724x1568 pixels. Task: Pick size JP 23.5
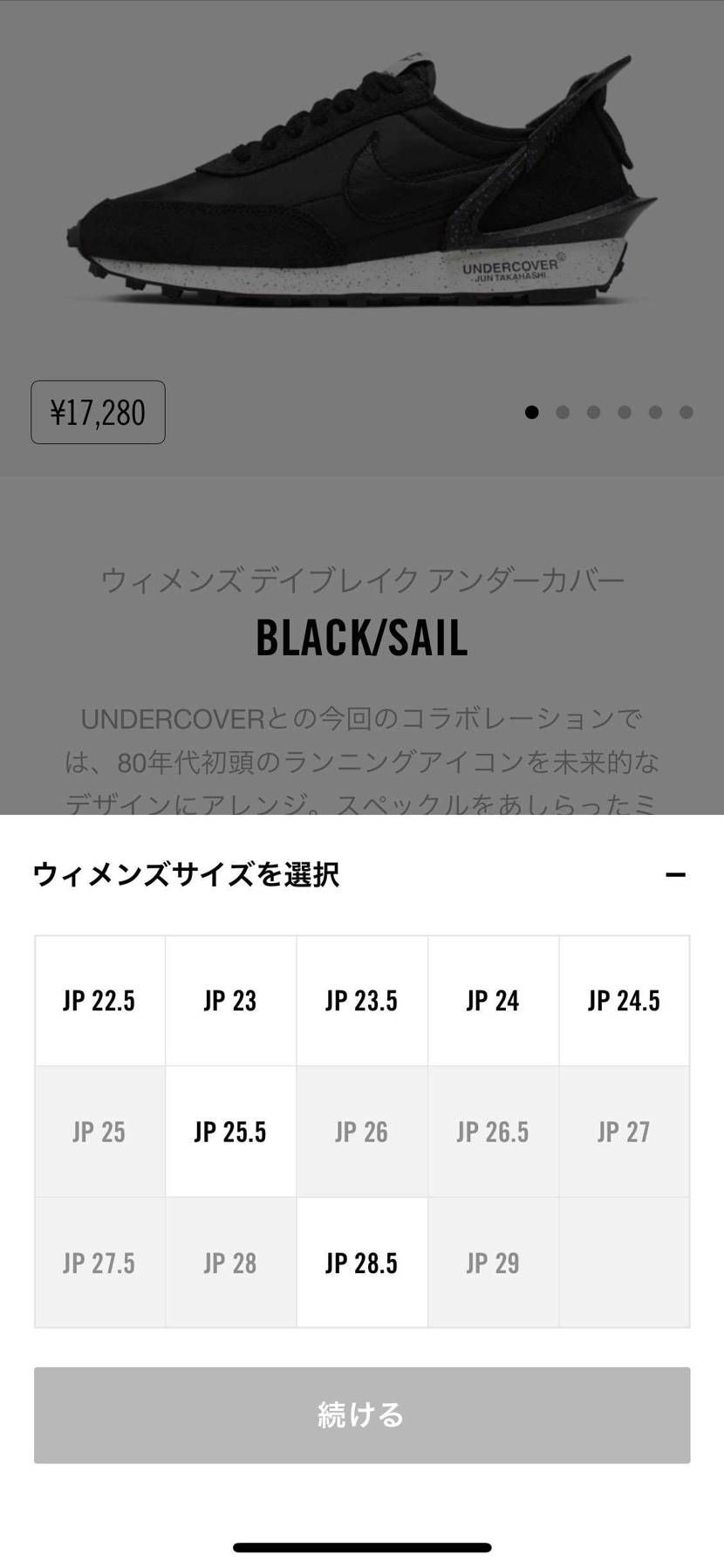click(361, 1001)
